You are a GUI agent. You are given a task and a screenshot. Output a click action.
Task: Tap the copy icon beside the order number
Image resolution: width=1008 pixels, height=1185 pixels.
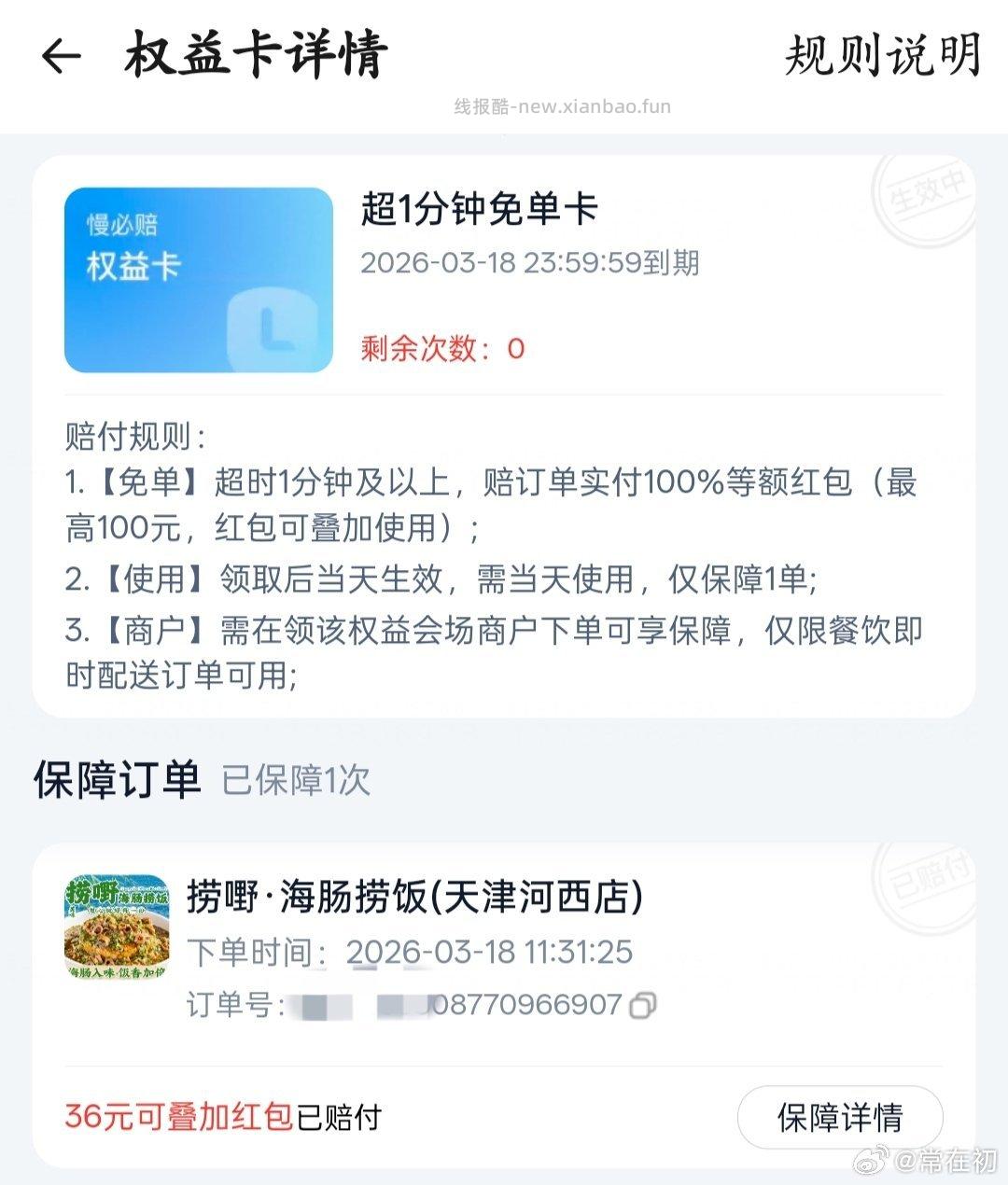642,1006
